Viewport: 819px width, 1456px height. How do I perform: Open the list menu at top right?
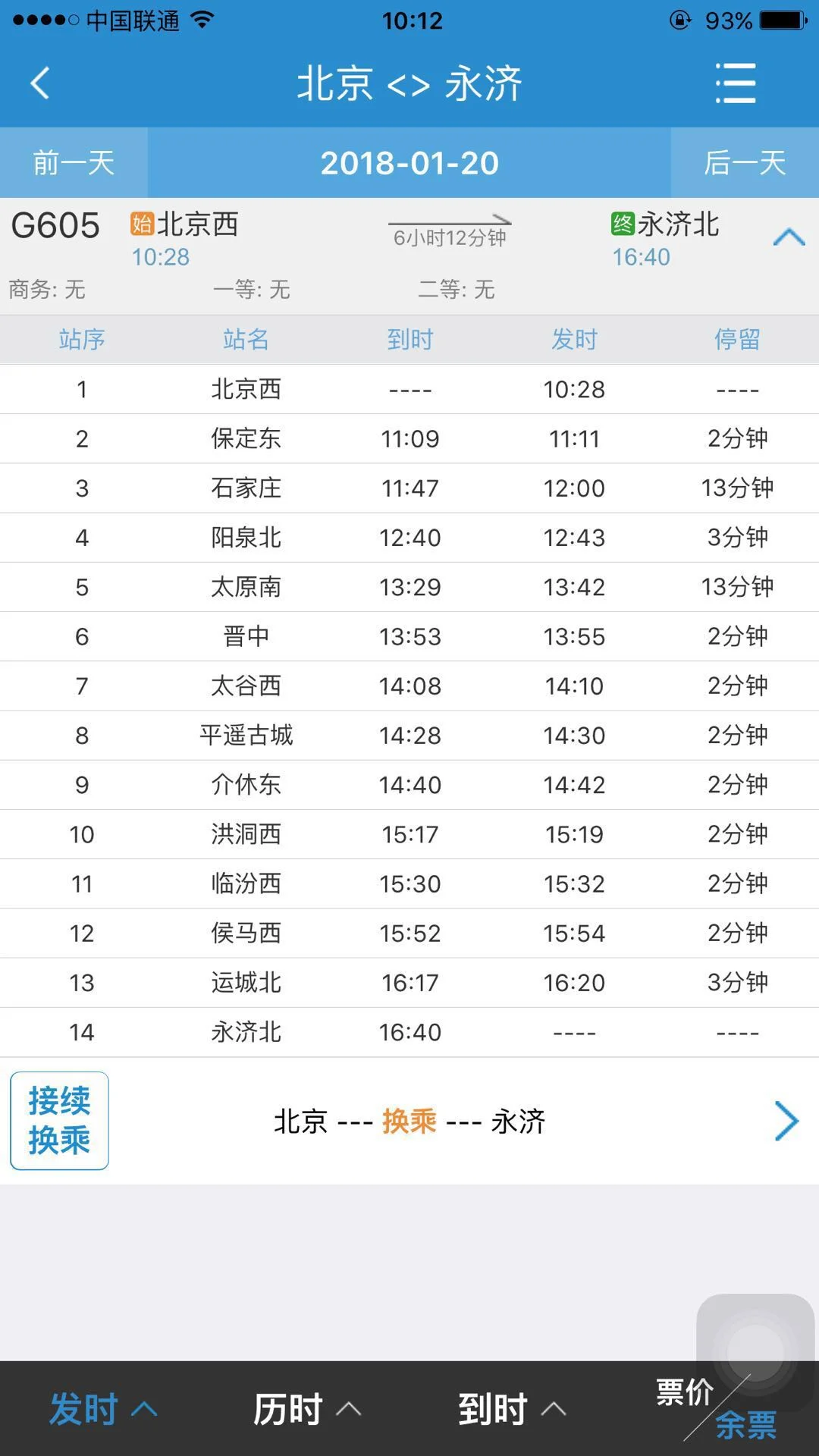pyautogui.click(x=734, y=83)
